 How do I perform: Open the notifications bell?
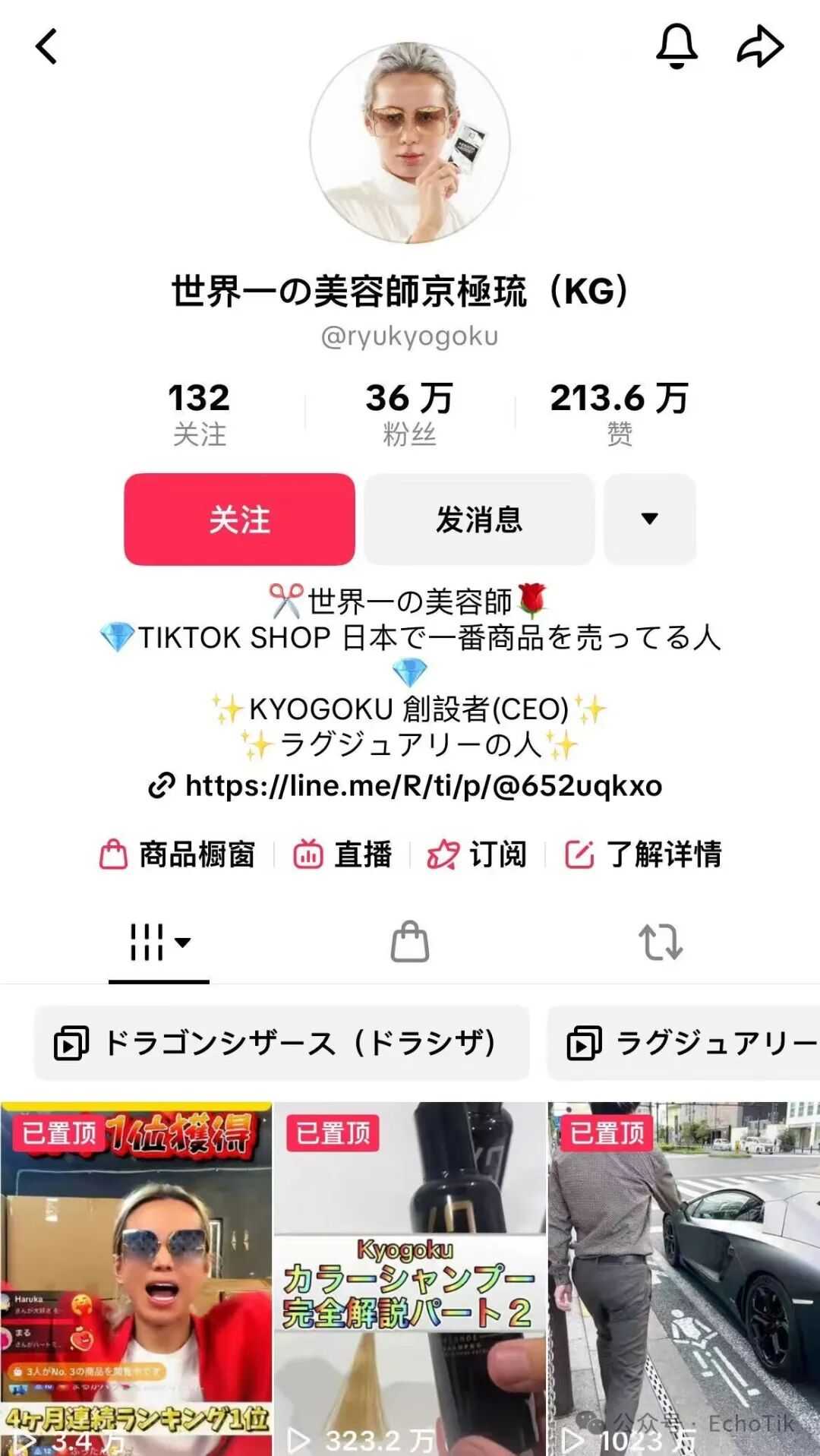click(x=676, y=46)
